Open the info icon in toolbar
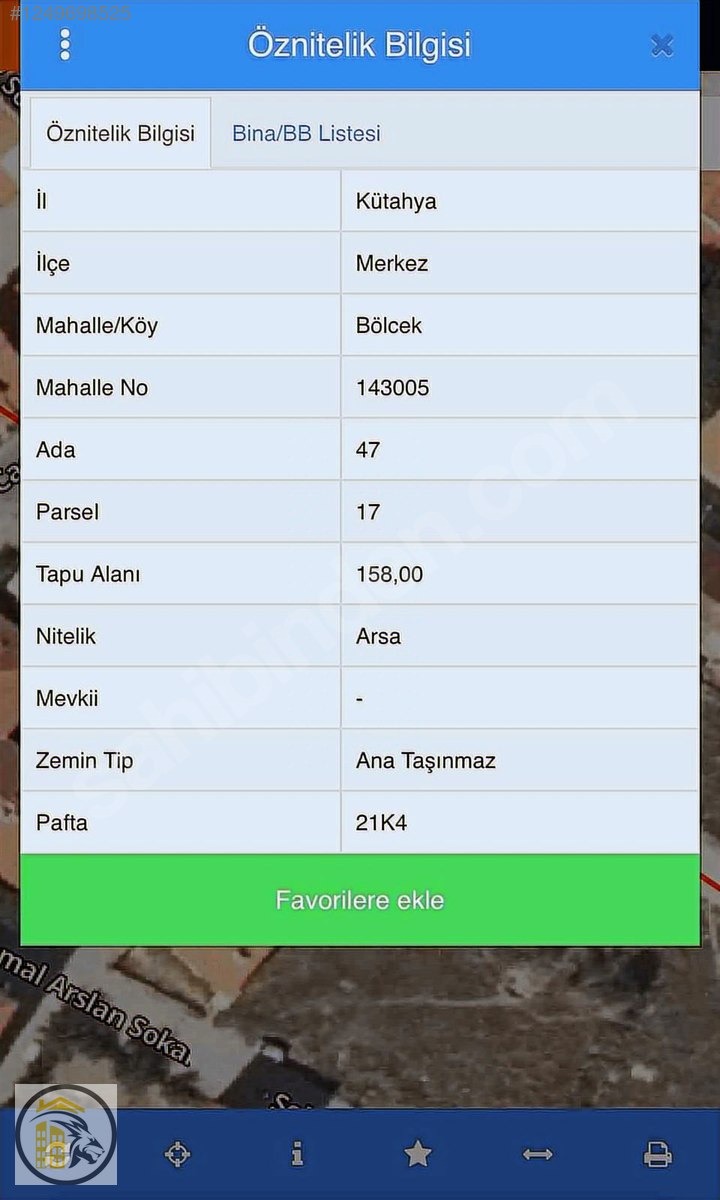The width and height of the screenshot is (720, 1200). tap(297, 1154)
